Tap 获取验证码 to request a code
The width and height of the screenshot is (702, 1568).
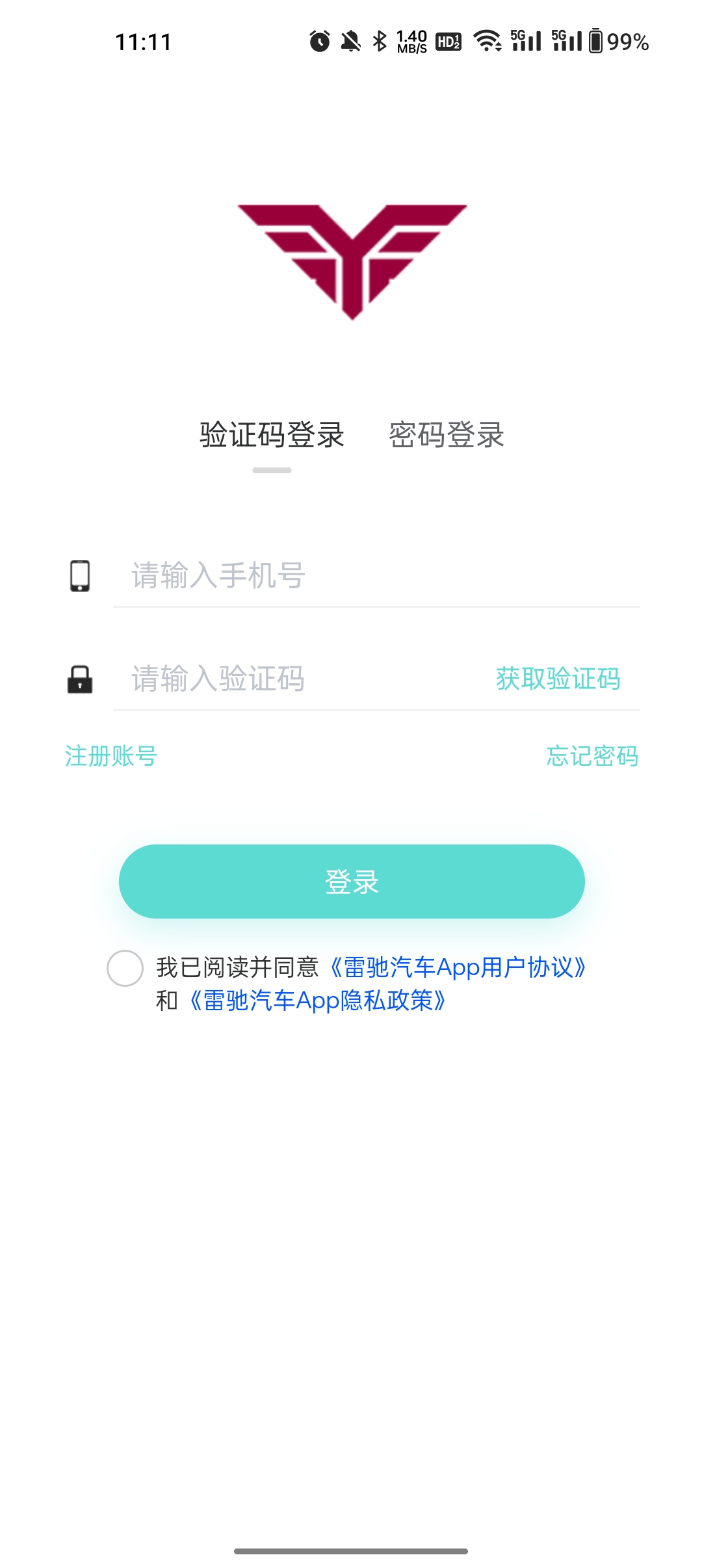[558, 679]
